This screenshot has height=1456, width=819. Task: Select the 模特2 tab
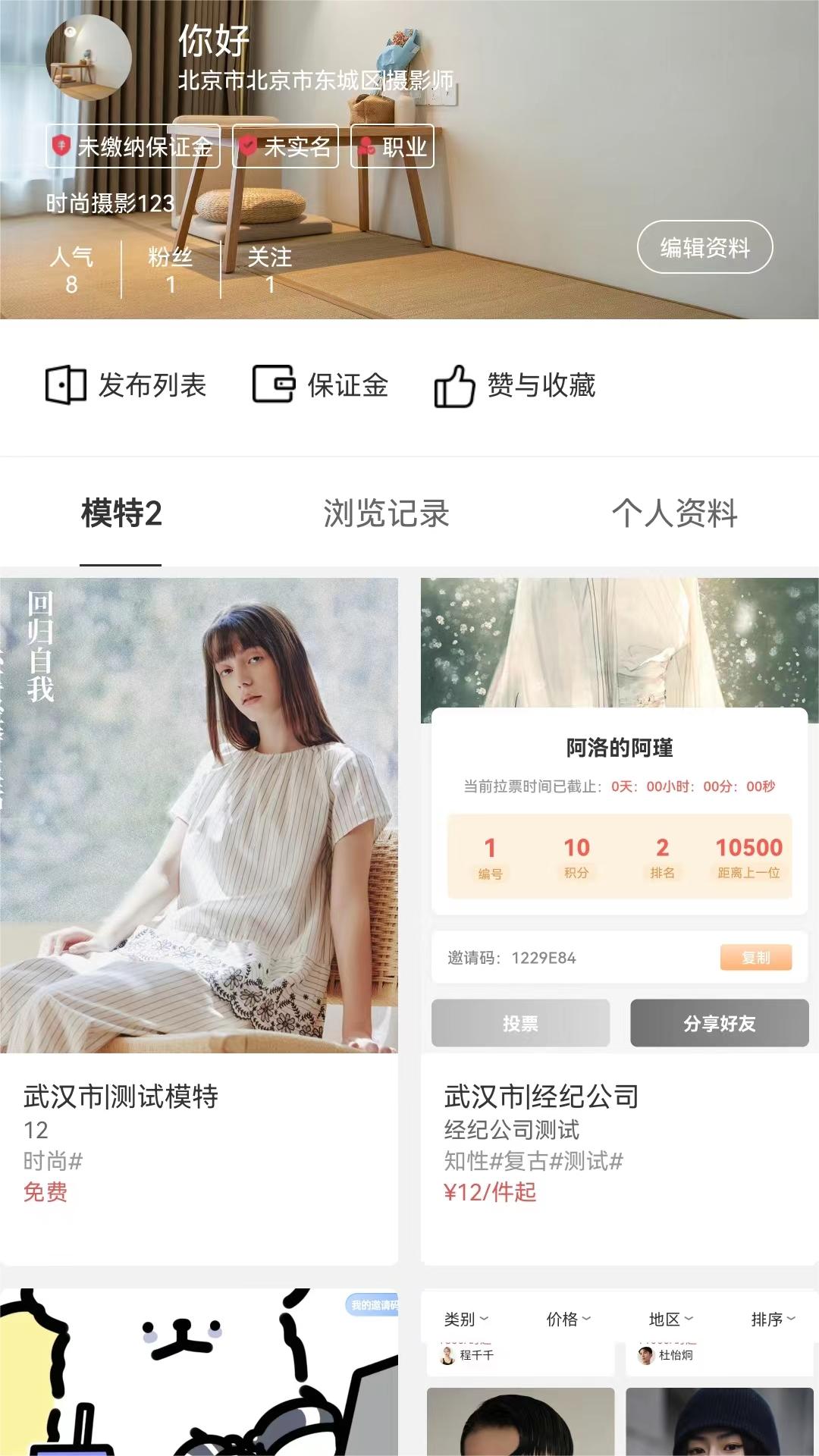[x=121, y=513]
